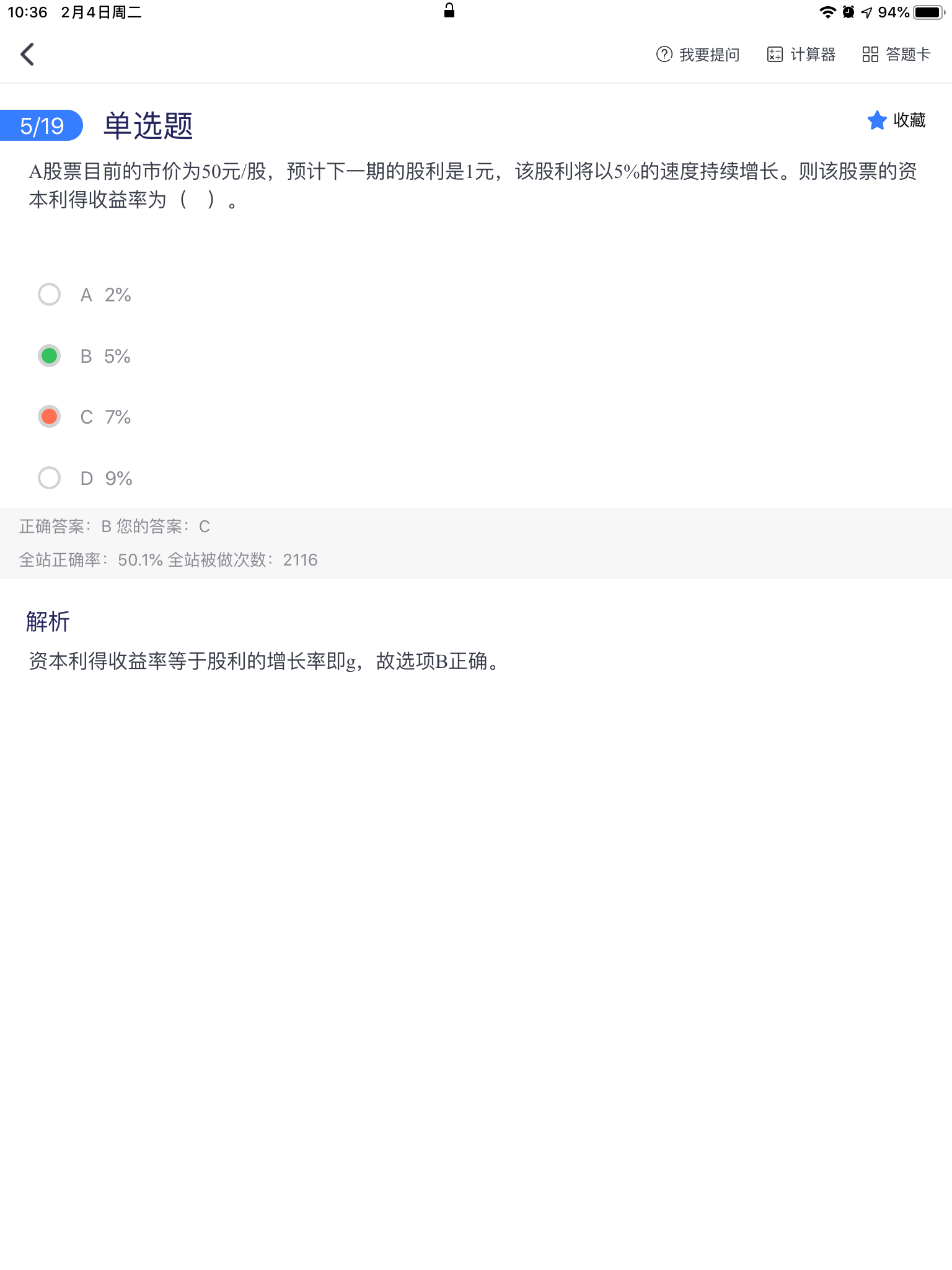
Task: Go back using the top-left arrow
Action: (27, 55)
